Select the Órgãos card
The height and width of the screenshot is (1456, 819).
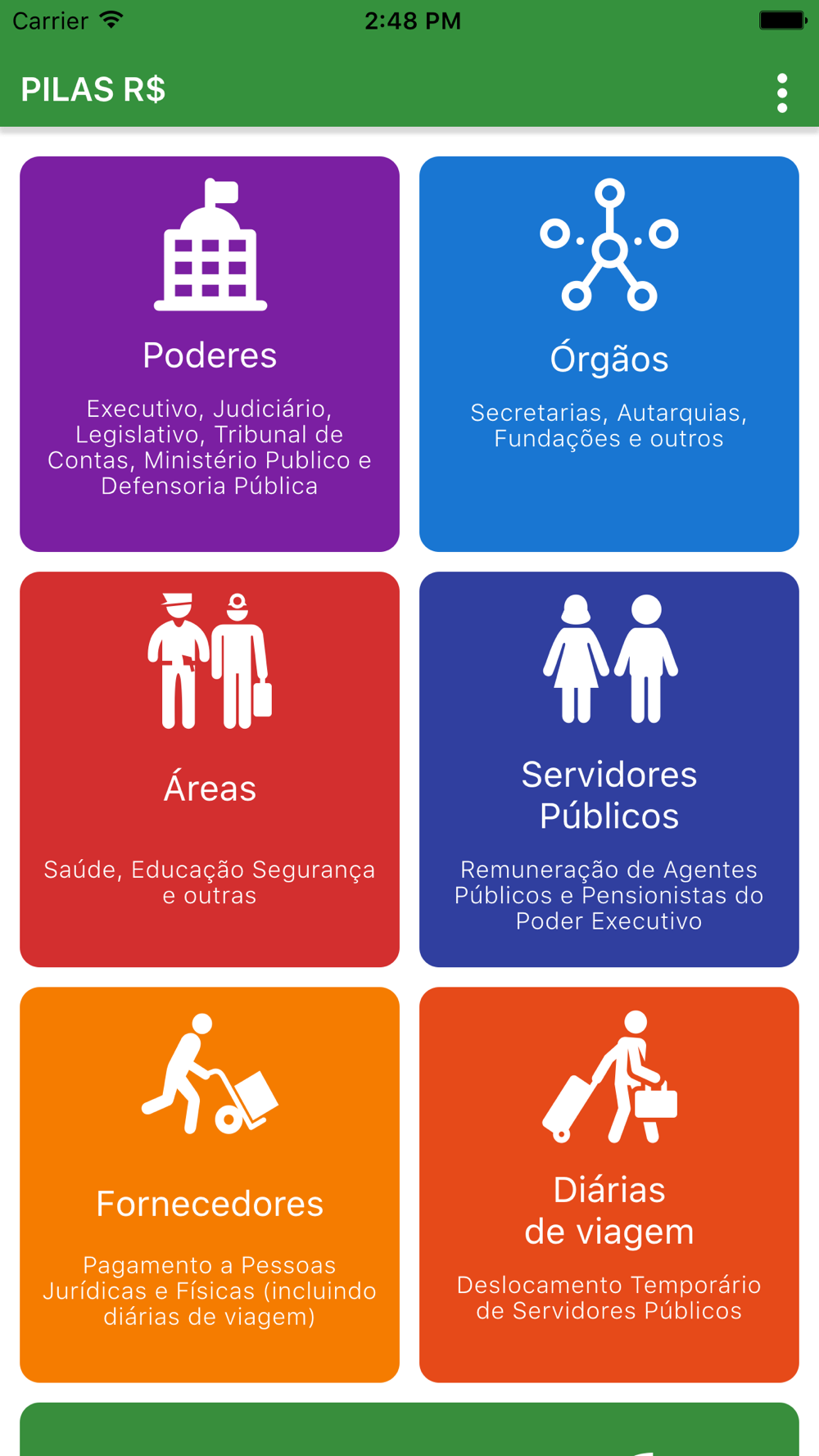(609, 354)
